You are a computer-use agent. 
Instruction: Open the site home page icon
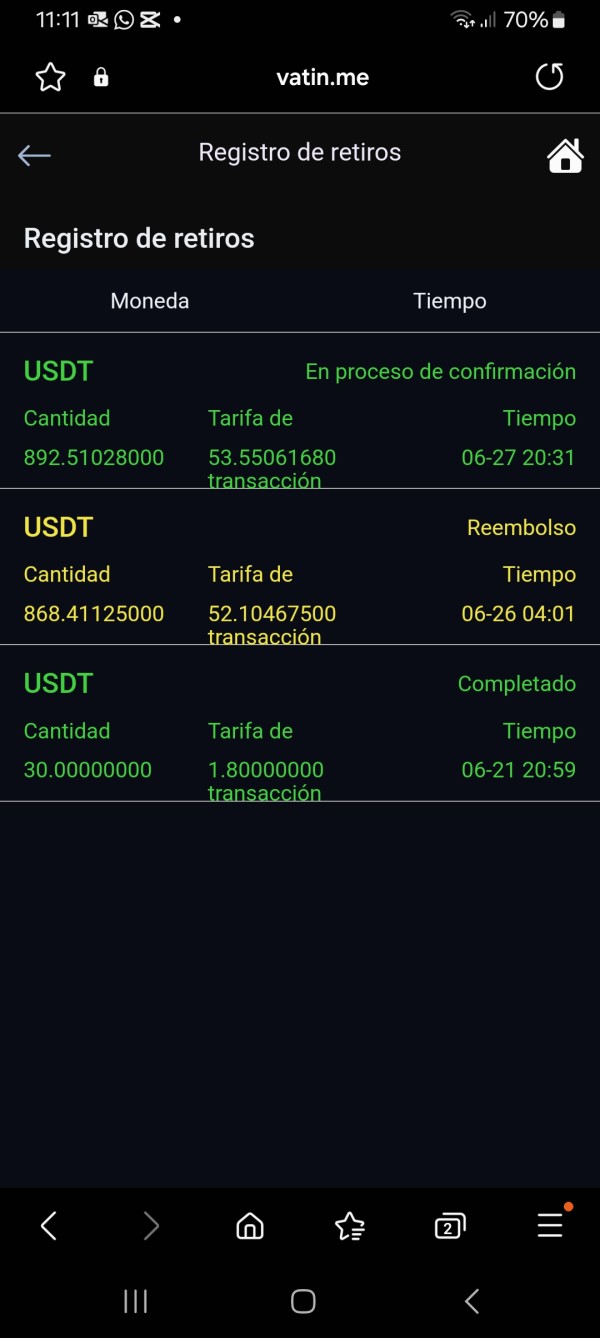pos(565,155)
